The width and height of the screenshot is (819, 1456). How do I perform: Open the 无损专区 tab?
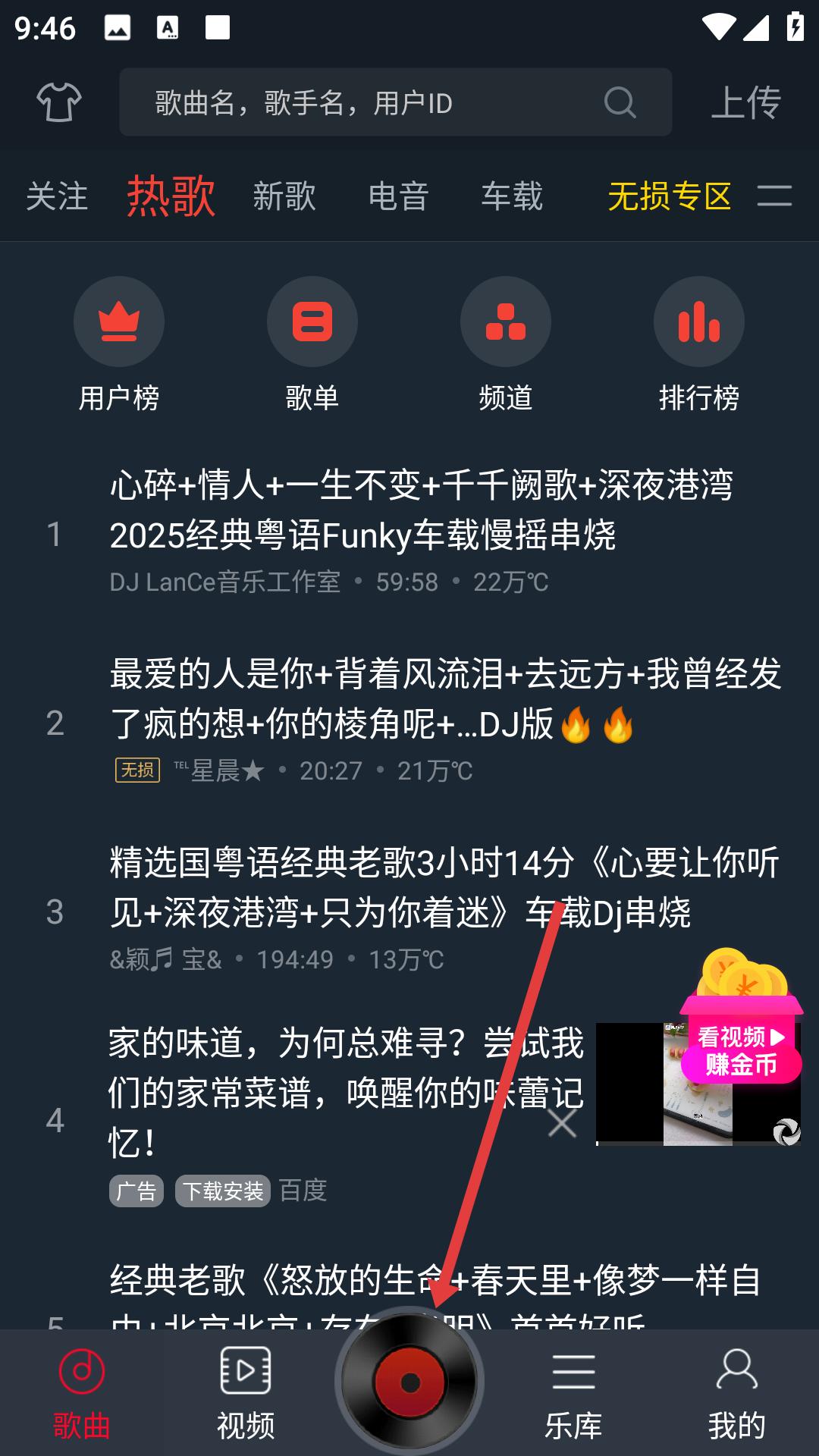pos(669,196)
